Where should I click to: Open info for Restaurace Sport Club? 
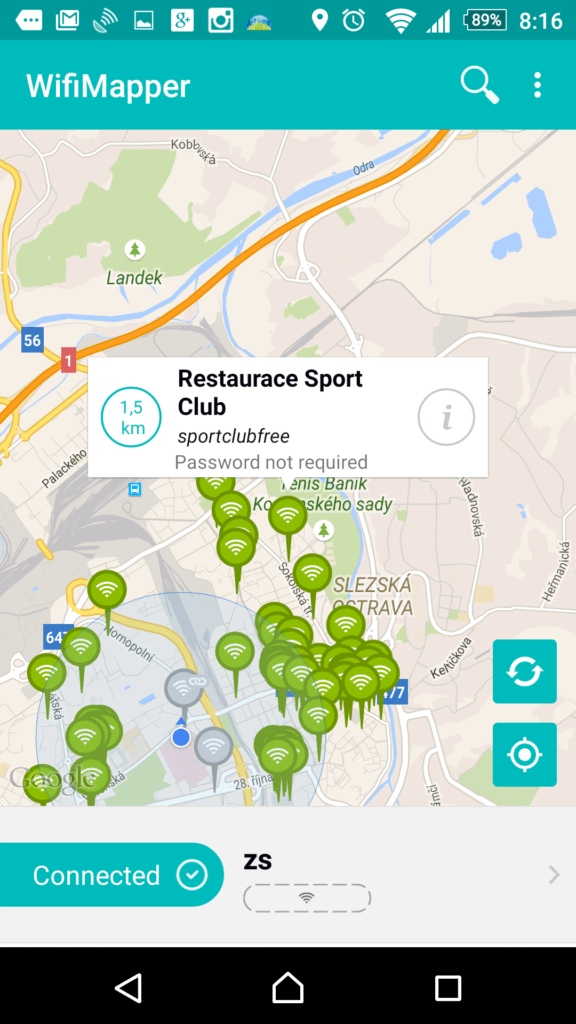coord(447,417)
